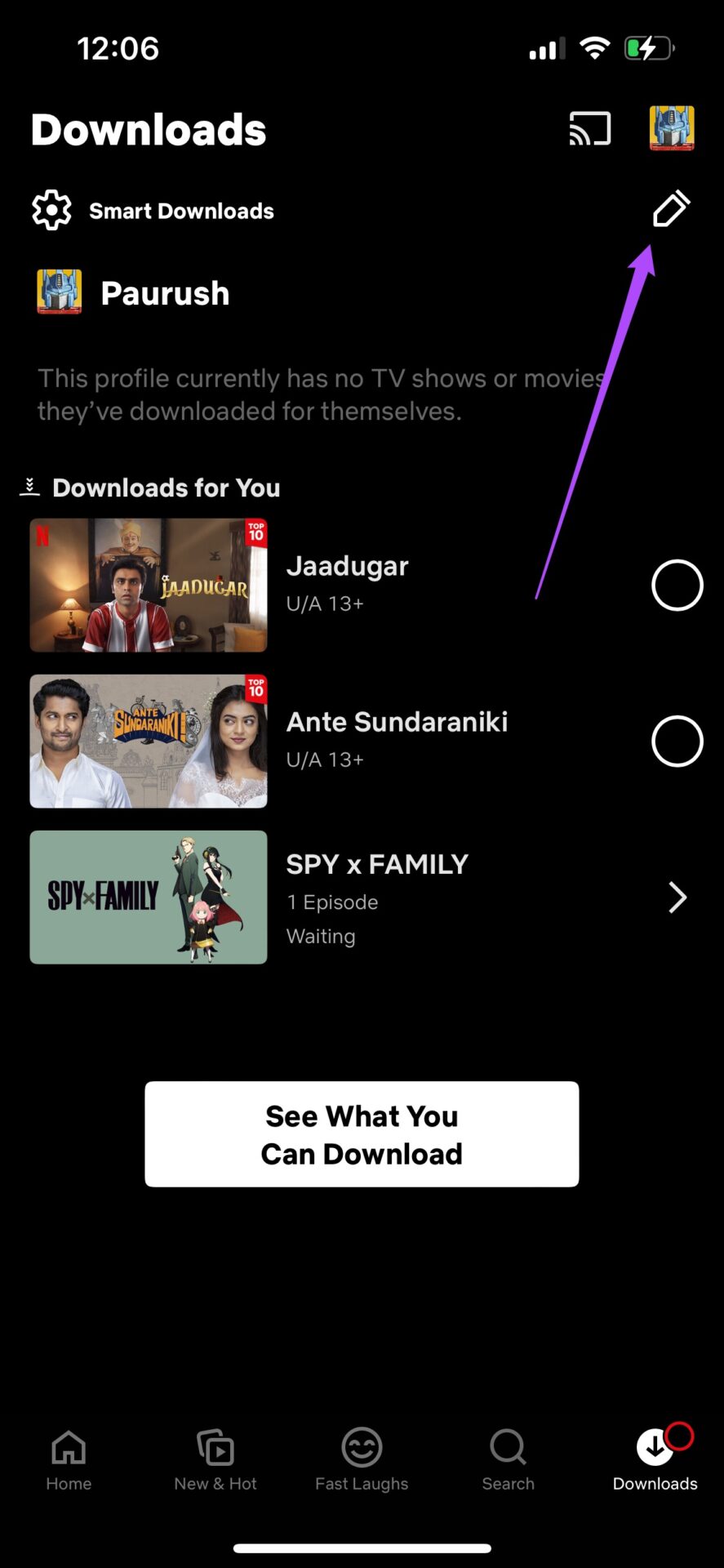Viewport: 724px width, 1568px height.
Task: Open SPY x FAMILY downloaded episodes
Action: pyautogui.click(x=677, y=898)
